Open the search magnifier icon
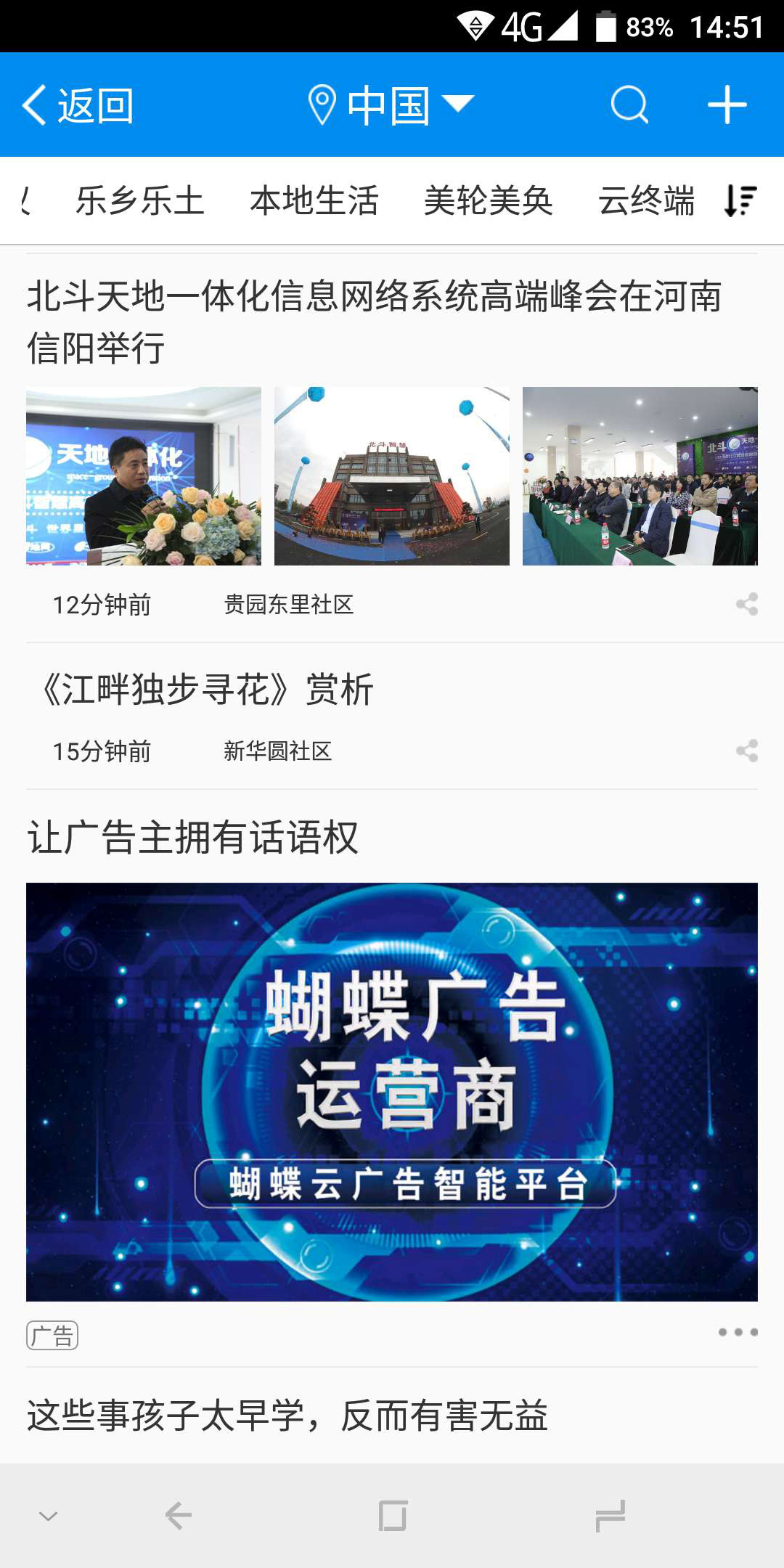The height and width of the screenshot is (1568, 784). [x=629, y=106]
